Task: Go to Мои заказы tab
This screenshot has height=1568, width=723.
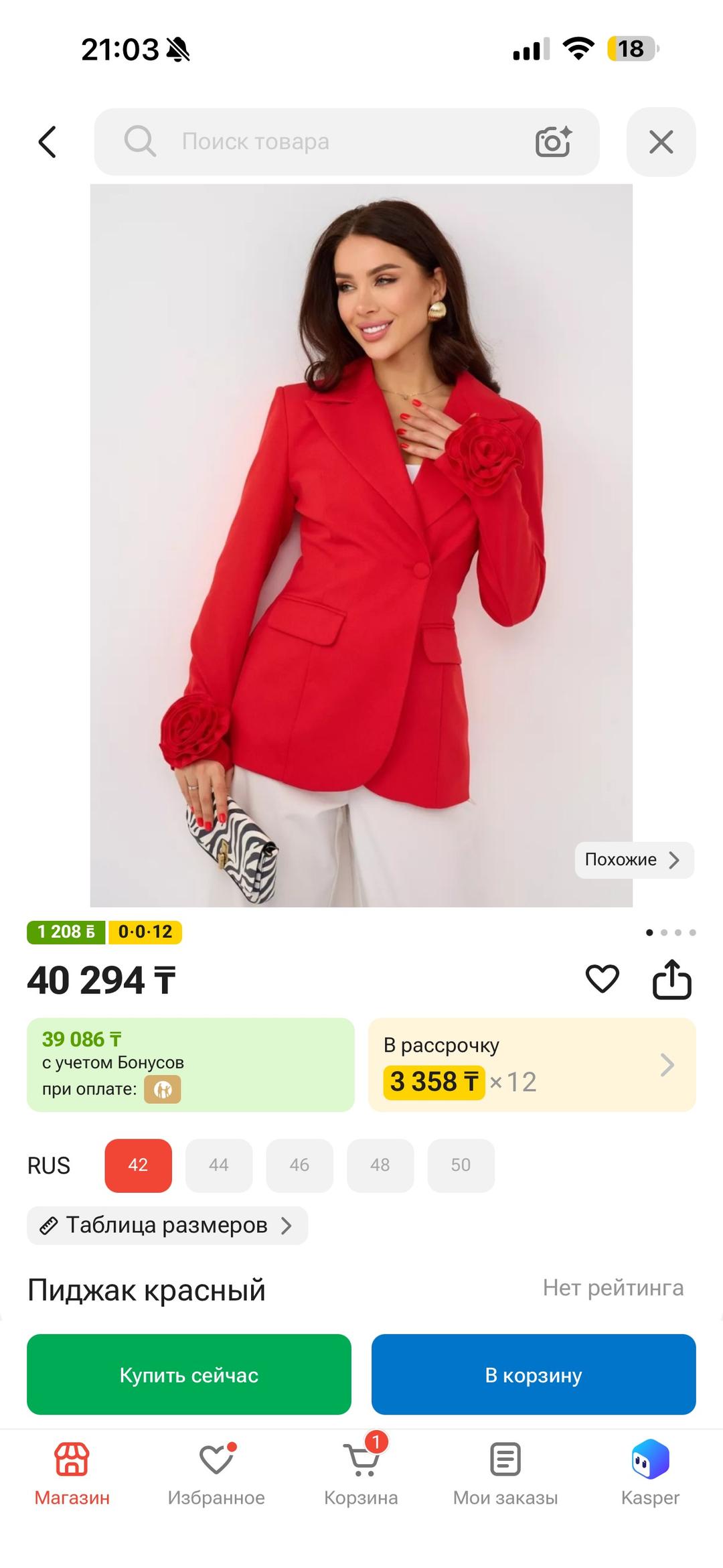Action: point(505,1474)
